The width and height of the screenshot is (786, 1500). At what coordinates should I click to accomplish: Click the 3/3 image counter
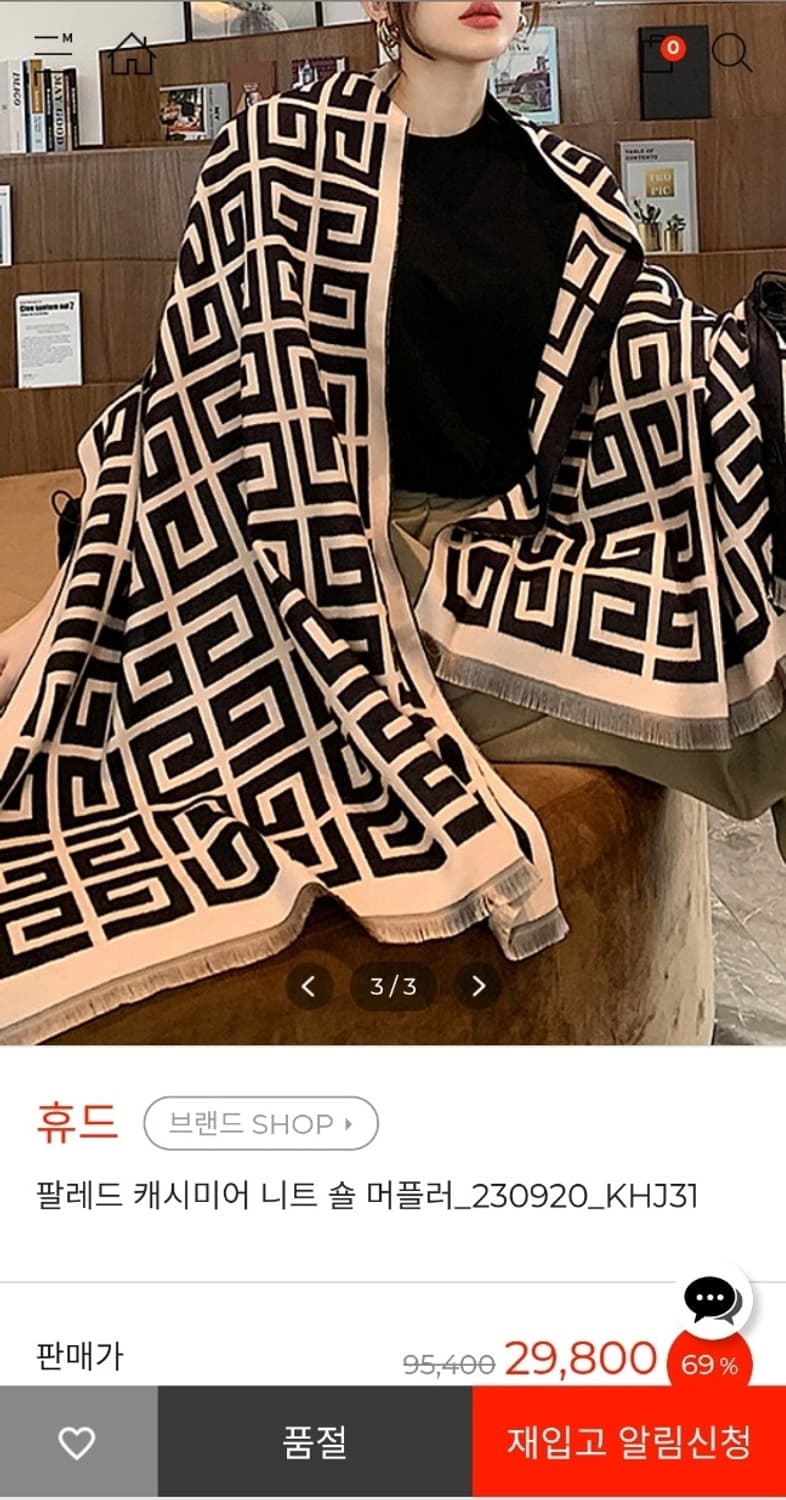pyautogui.click(x=393, y=984)
